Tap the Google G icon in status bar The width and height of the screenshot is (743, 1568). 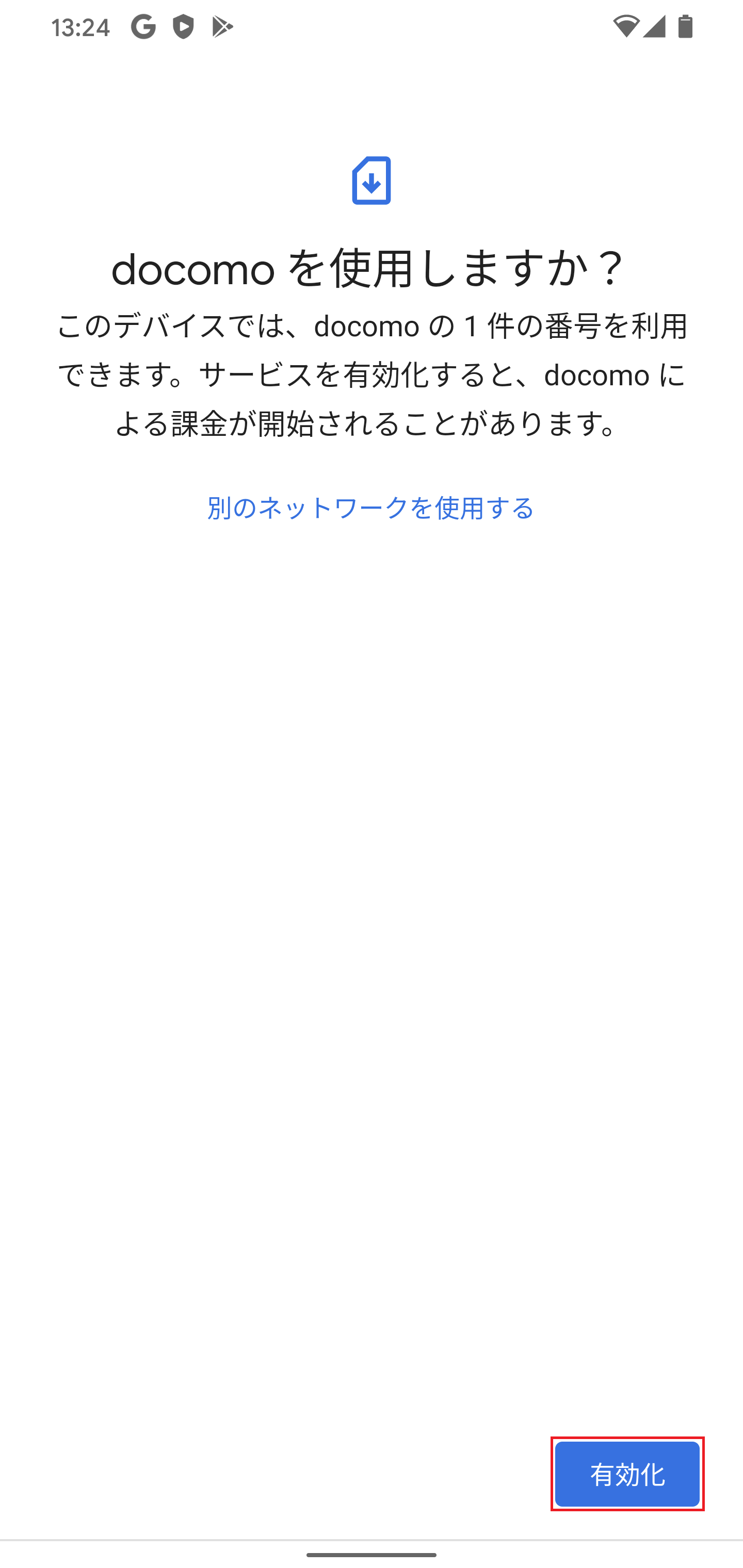tap(144, 26)
